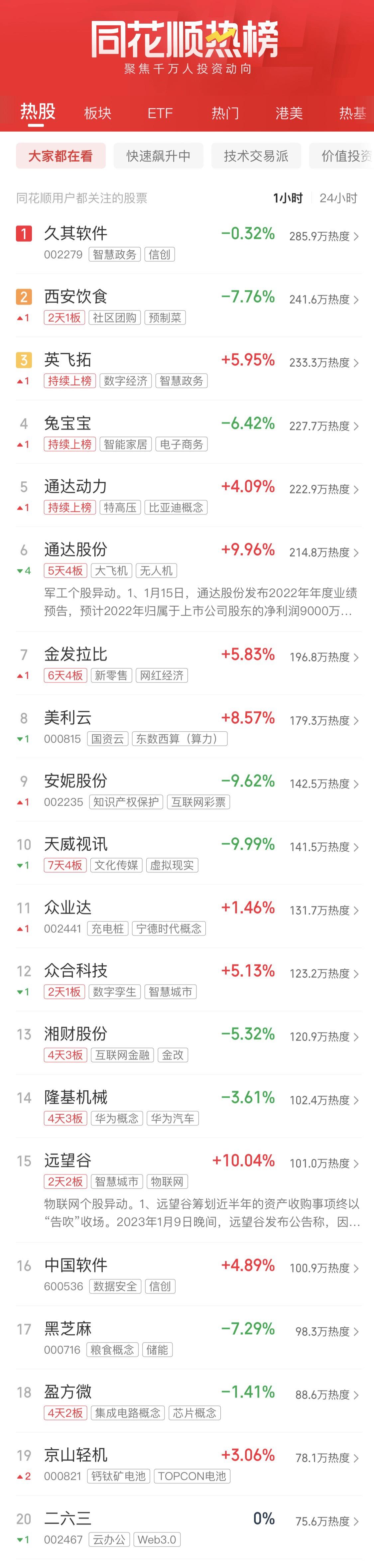Select the 快速飙升中 filter chip
Viewport: 374px width, 1568px height.
158,156
